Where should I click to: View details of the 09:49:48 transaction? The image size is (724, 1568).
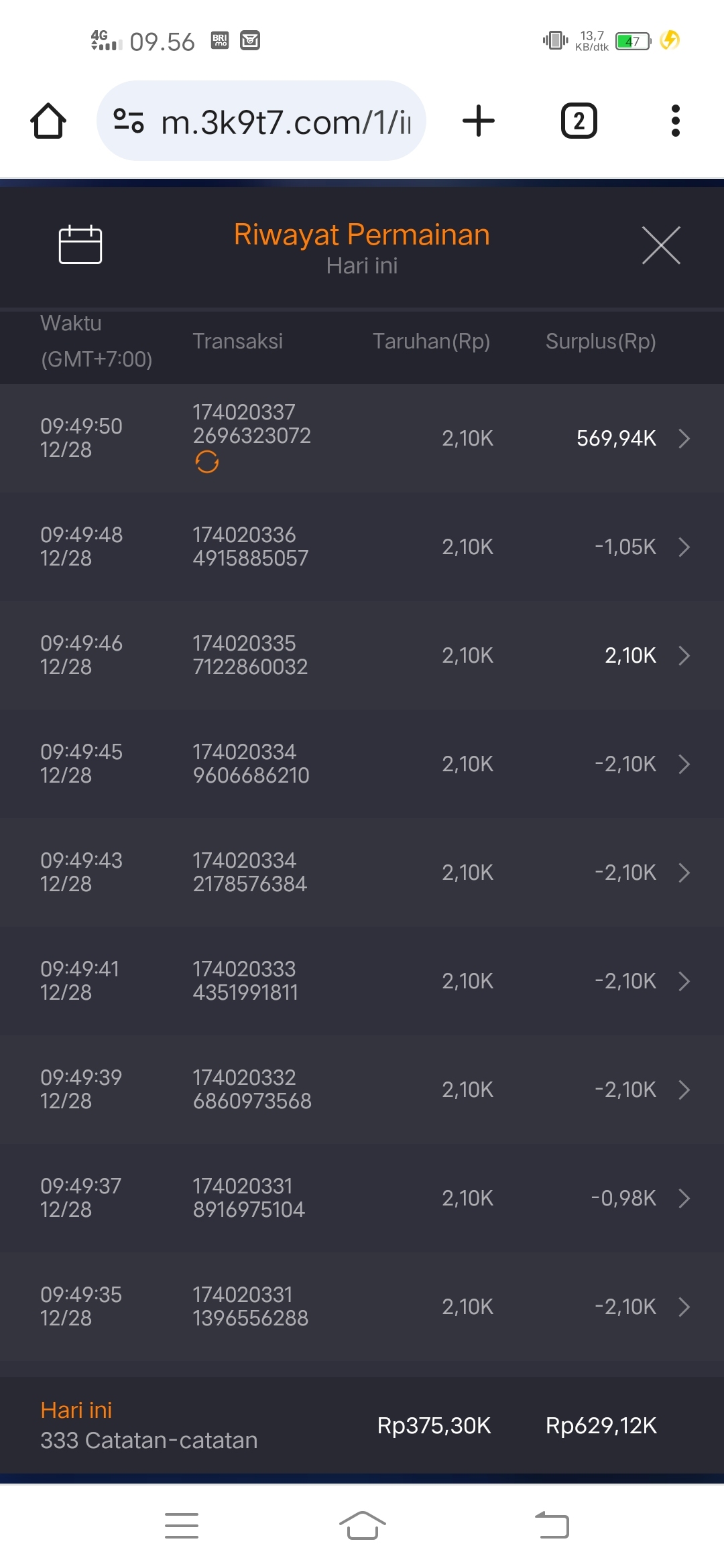click(x=362, y=547)
